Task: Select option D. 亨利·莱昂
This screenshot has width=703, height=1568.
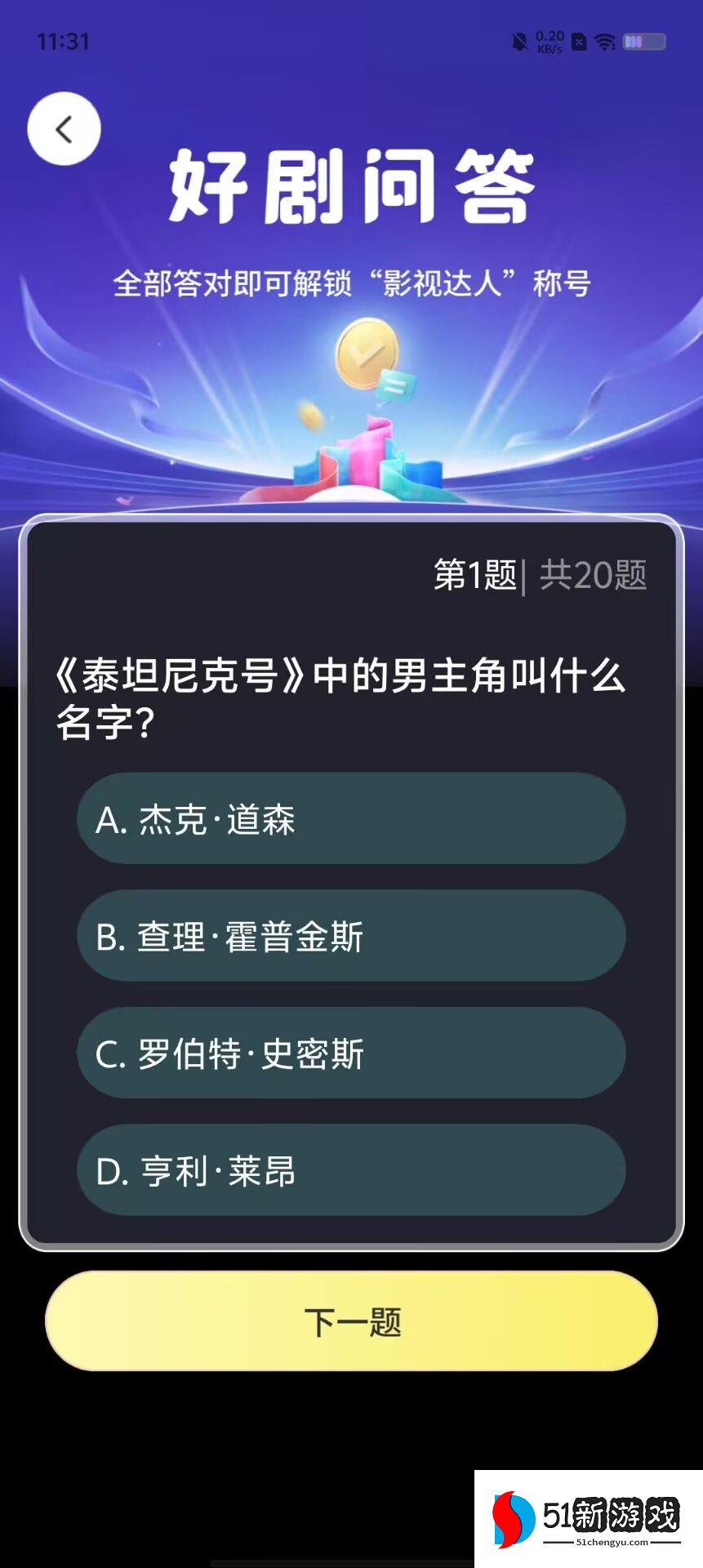Action: (x=351, y=1170)
